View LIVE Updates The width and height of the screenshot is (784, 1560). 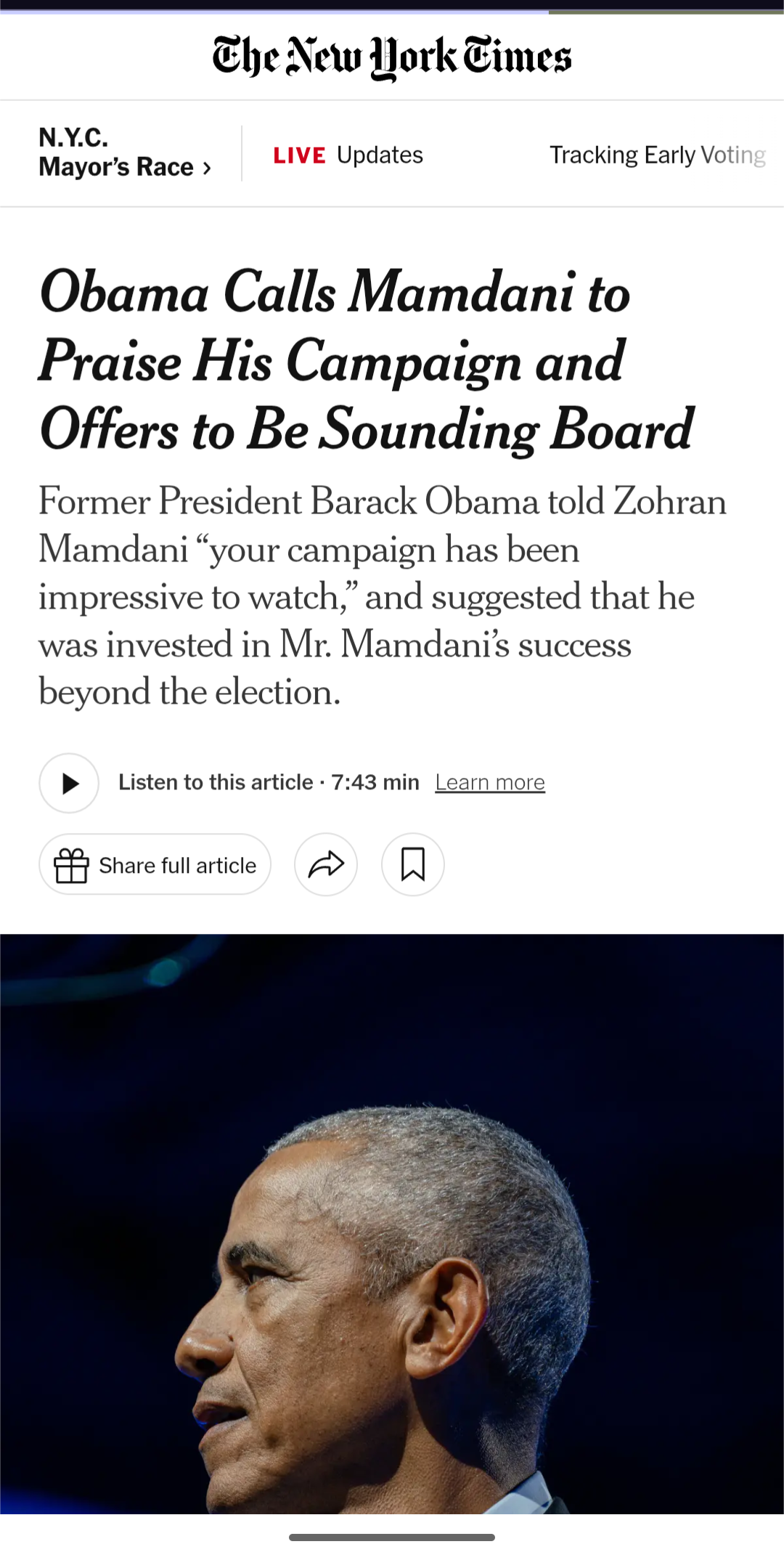(x=348, y=155)
